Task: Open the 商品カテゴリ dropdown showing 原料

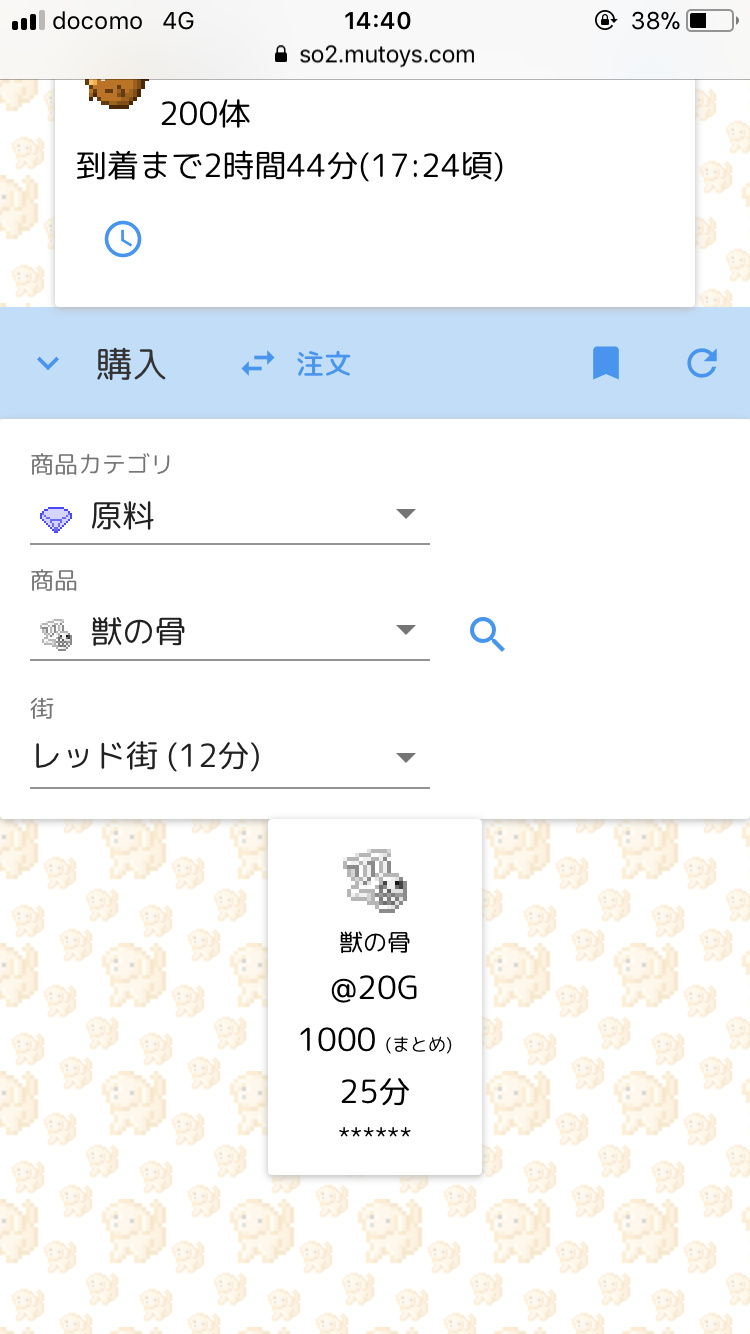Action: (230, 517)
